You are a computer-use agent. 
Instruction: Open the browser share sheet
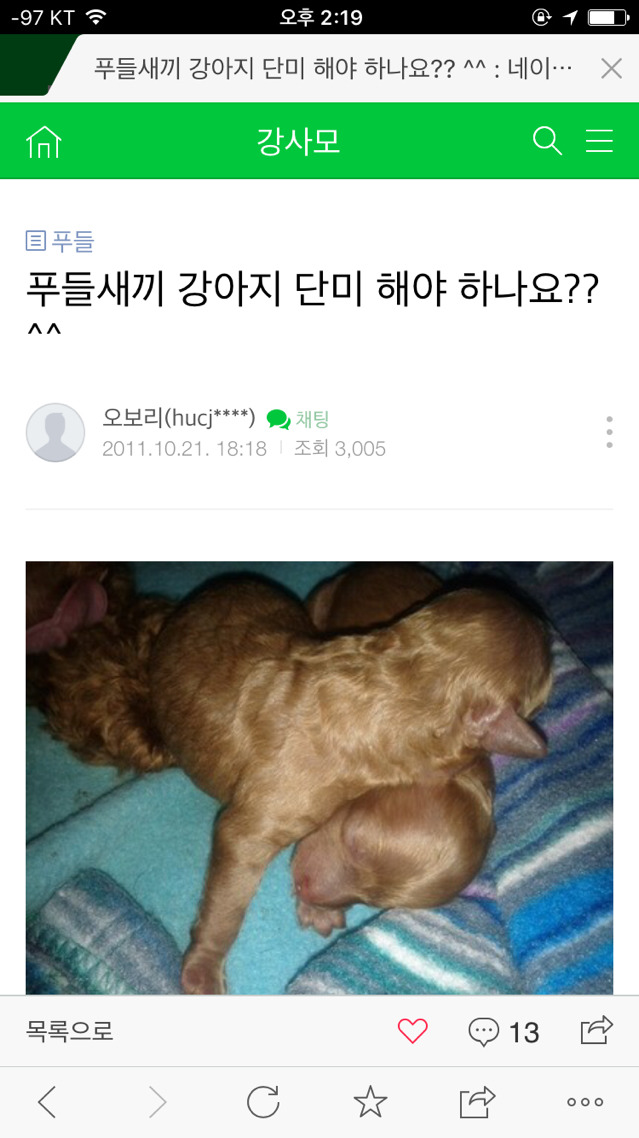point(477,1102)
